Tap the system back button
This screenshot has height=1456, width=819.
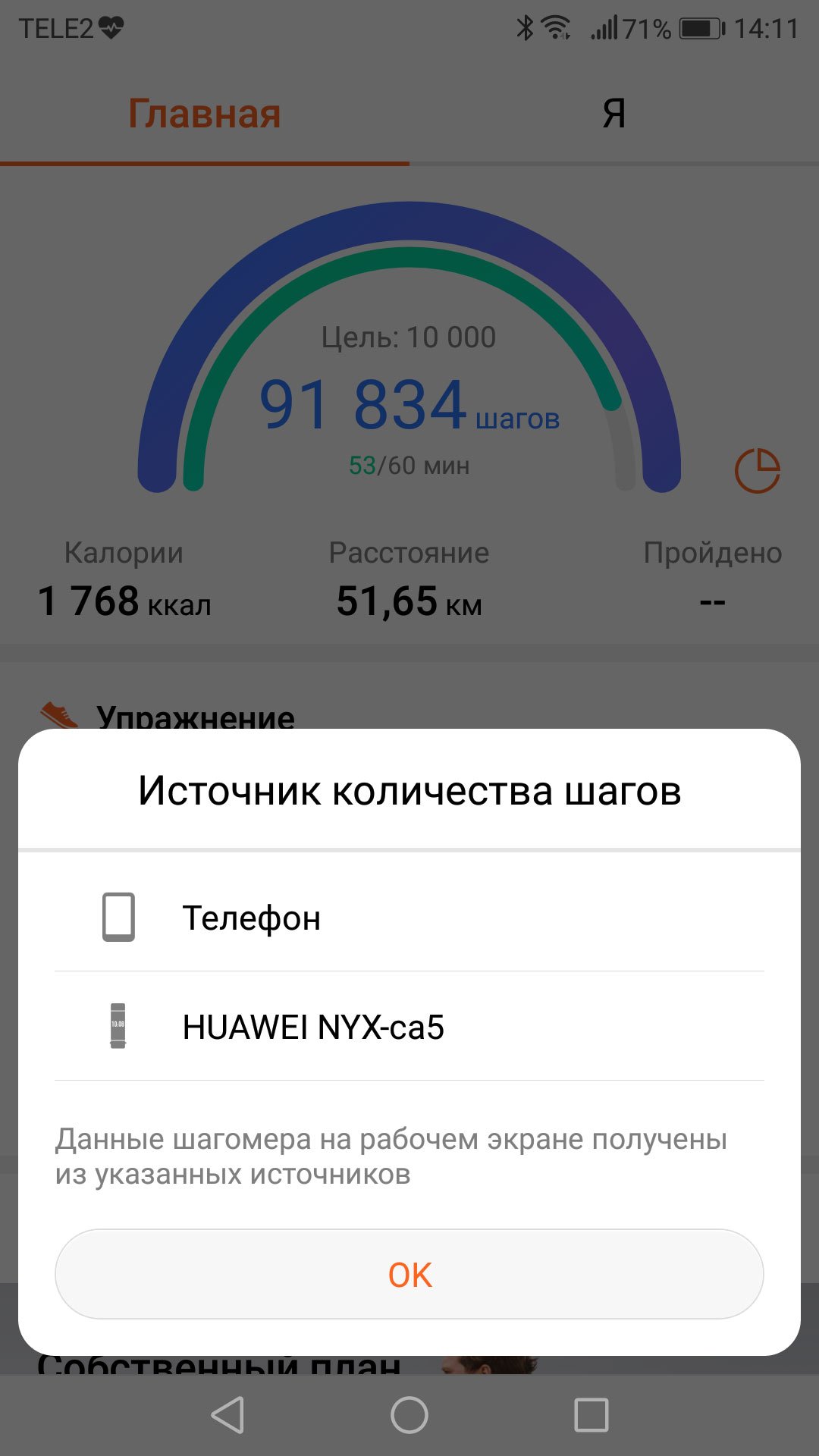click(227, 1415)
